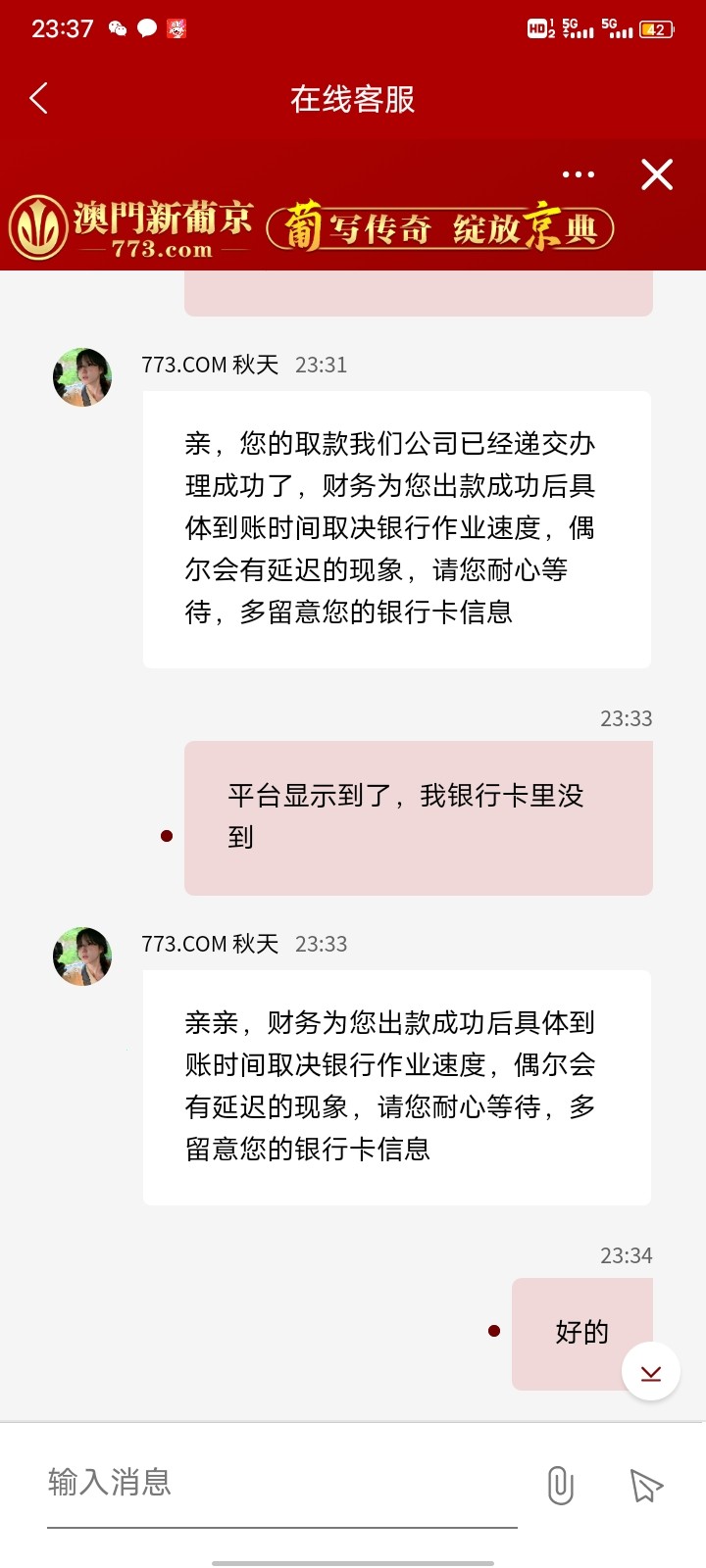Click the 输入消息 input field
The image size is (706, 1568).
point(111,1484)
